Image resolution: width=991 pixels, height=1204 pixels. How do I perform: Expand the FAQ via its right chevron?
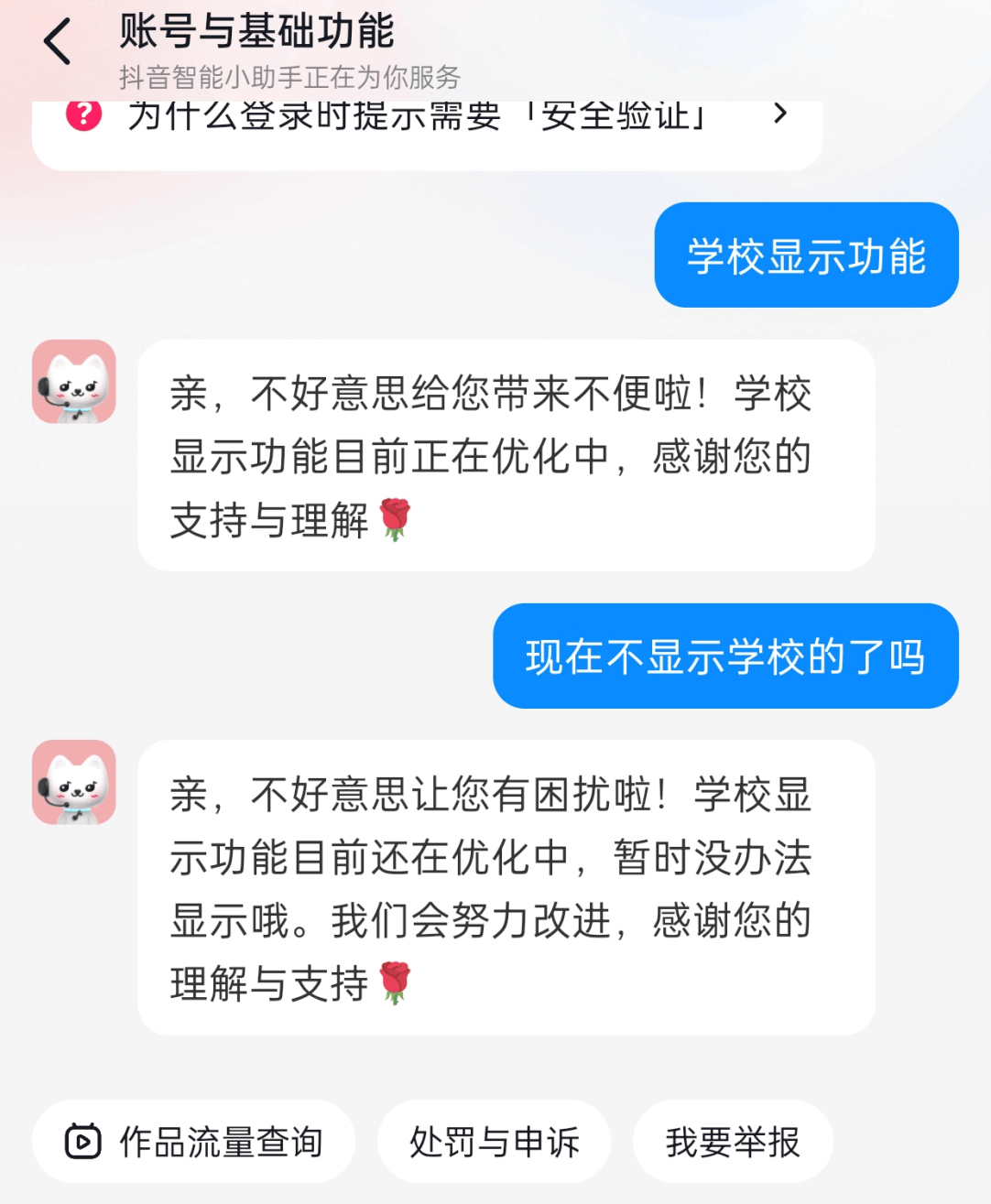(x=780, y=114)
